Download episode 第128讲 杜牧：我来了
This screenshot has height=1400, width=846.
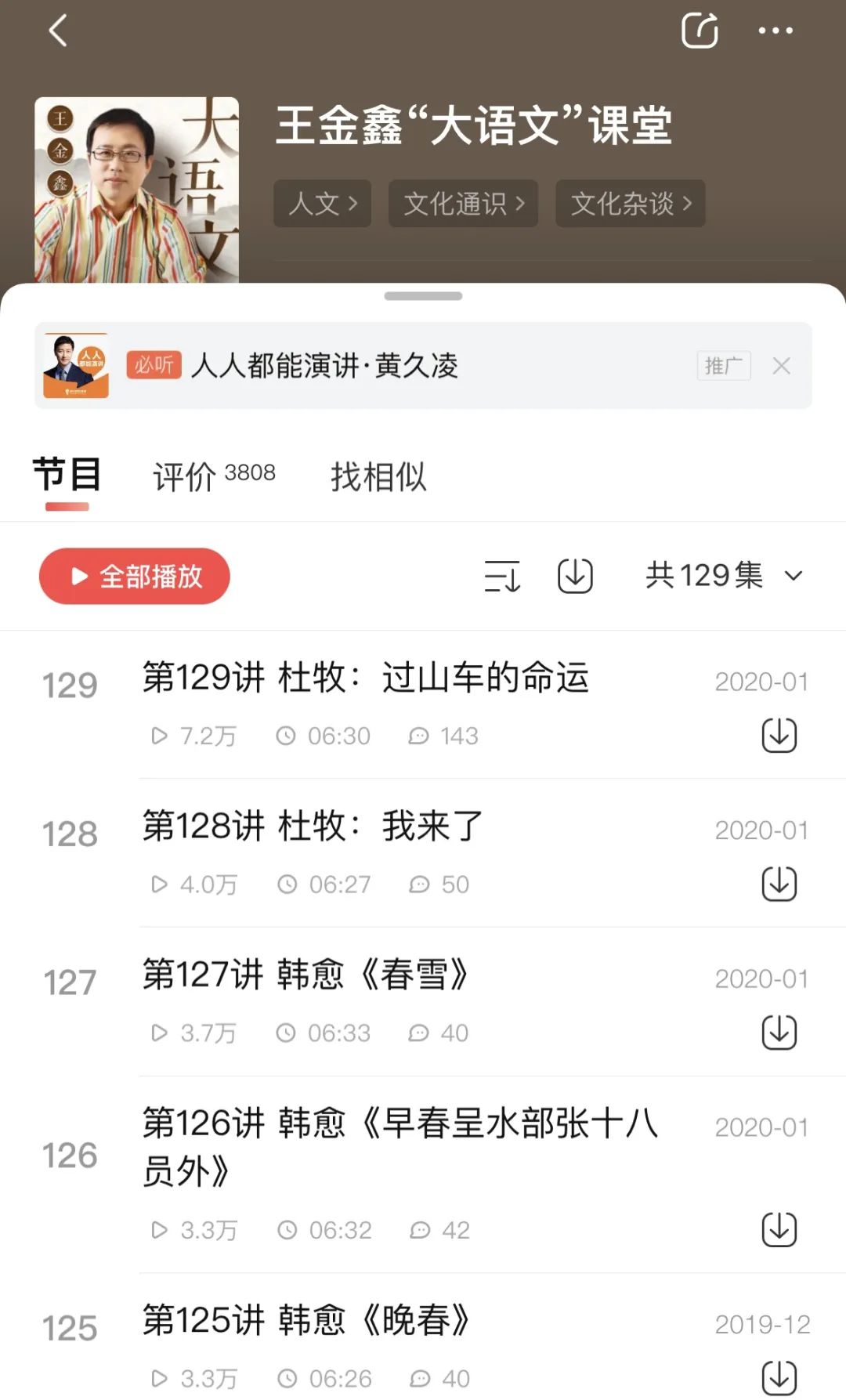click(x=779, y=884)
